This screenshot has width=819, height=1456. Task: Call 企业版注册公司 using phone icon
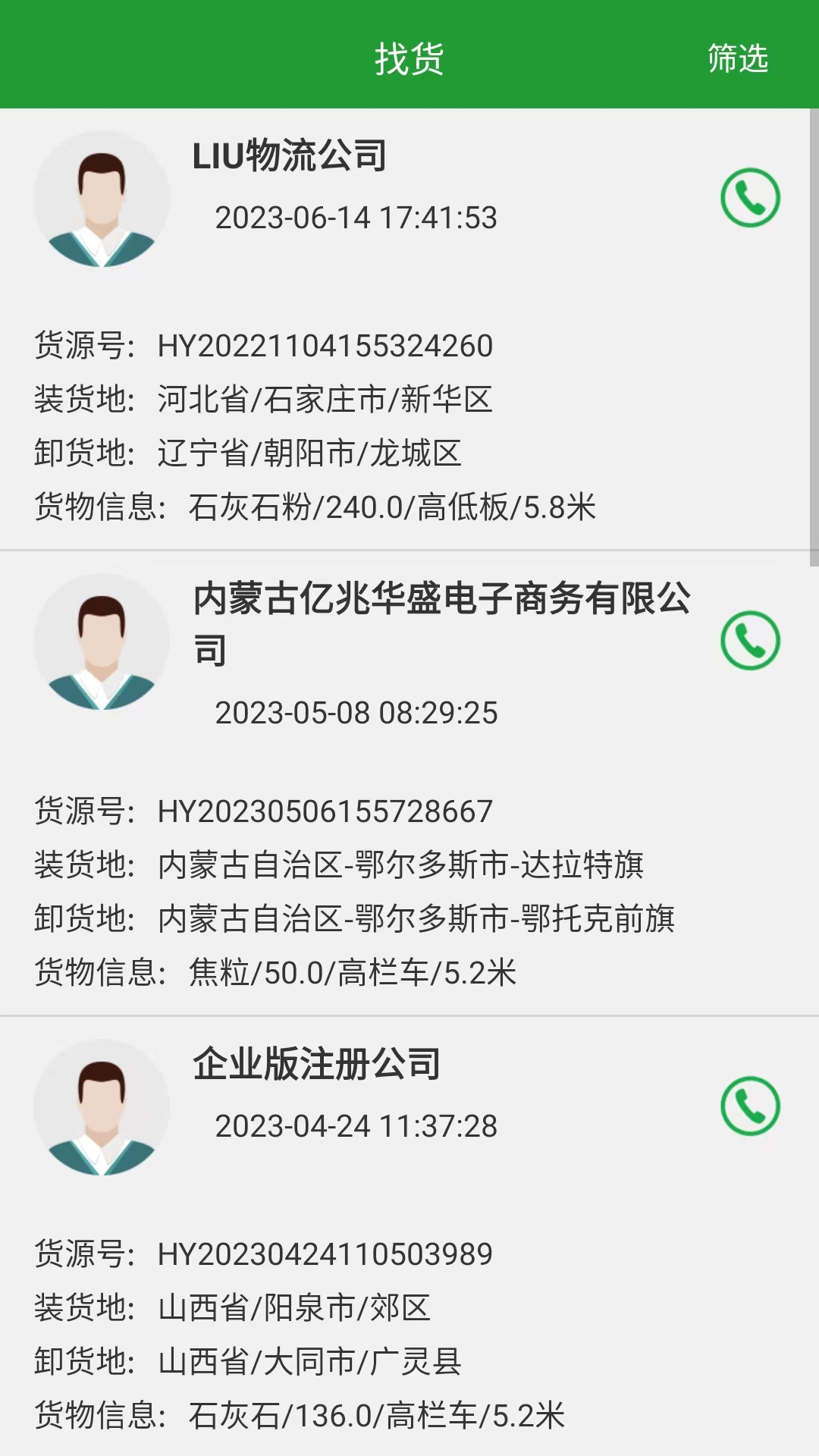tap(752, 1107)
